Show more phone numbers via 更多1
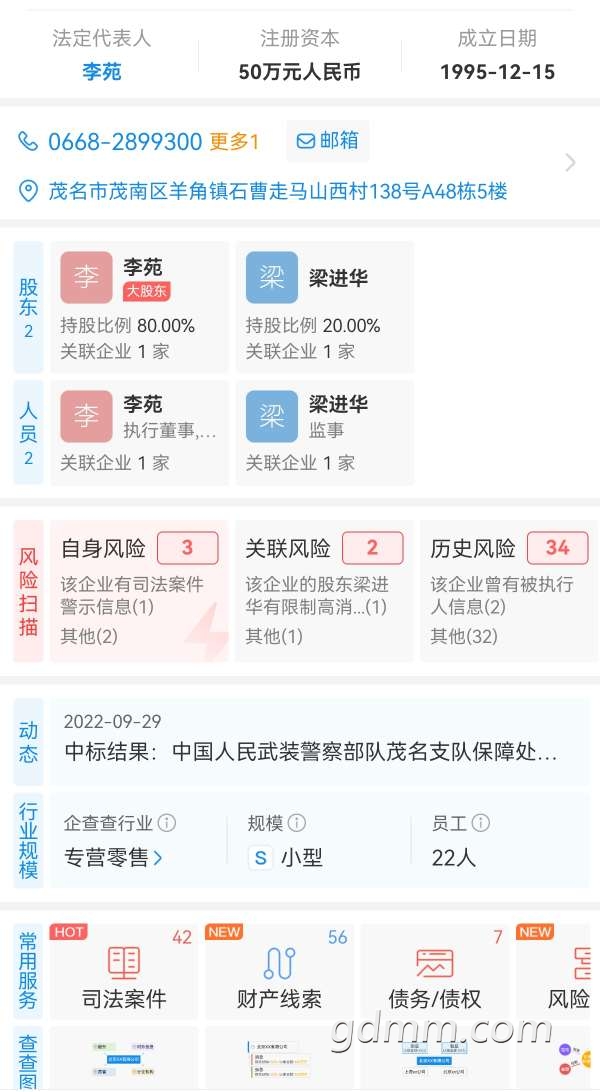The width and height of the screenshot is (600, 1092). [234, 142]
